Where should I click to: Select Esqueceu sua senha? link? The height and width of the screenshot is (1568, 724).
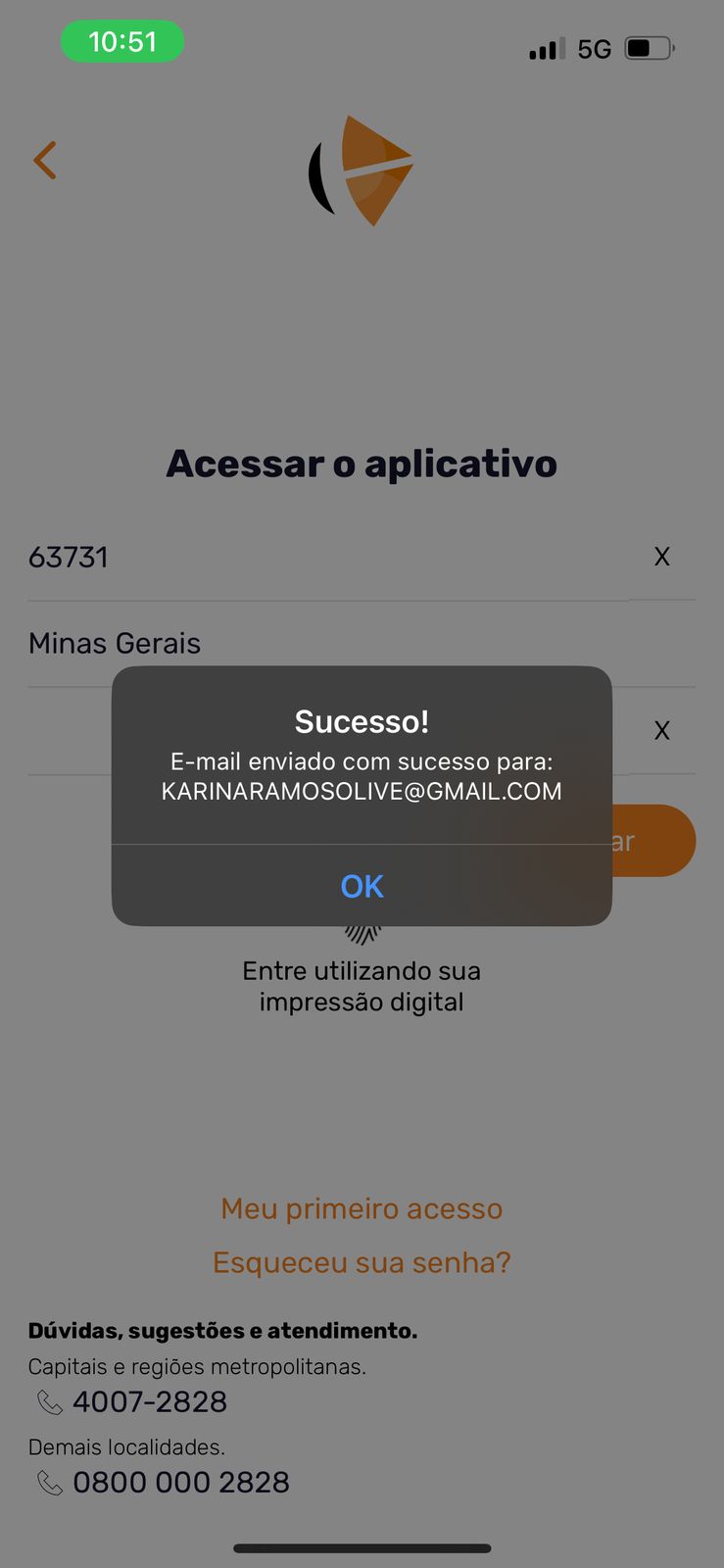(x=362, y=1262)
